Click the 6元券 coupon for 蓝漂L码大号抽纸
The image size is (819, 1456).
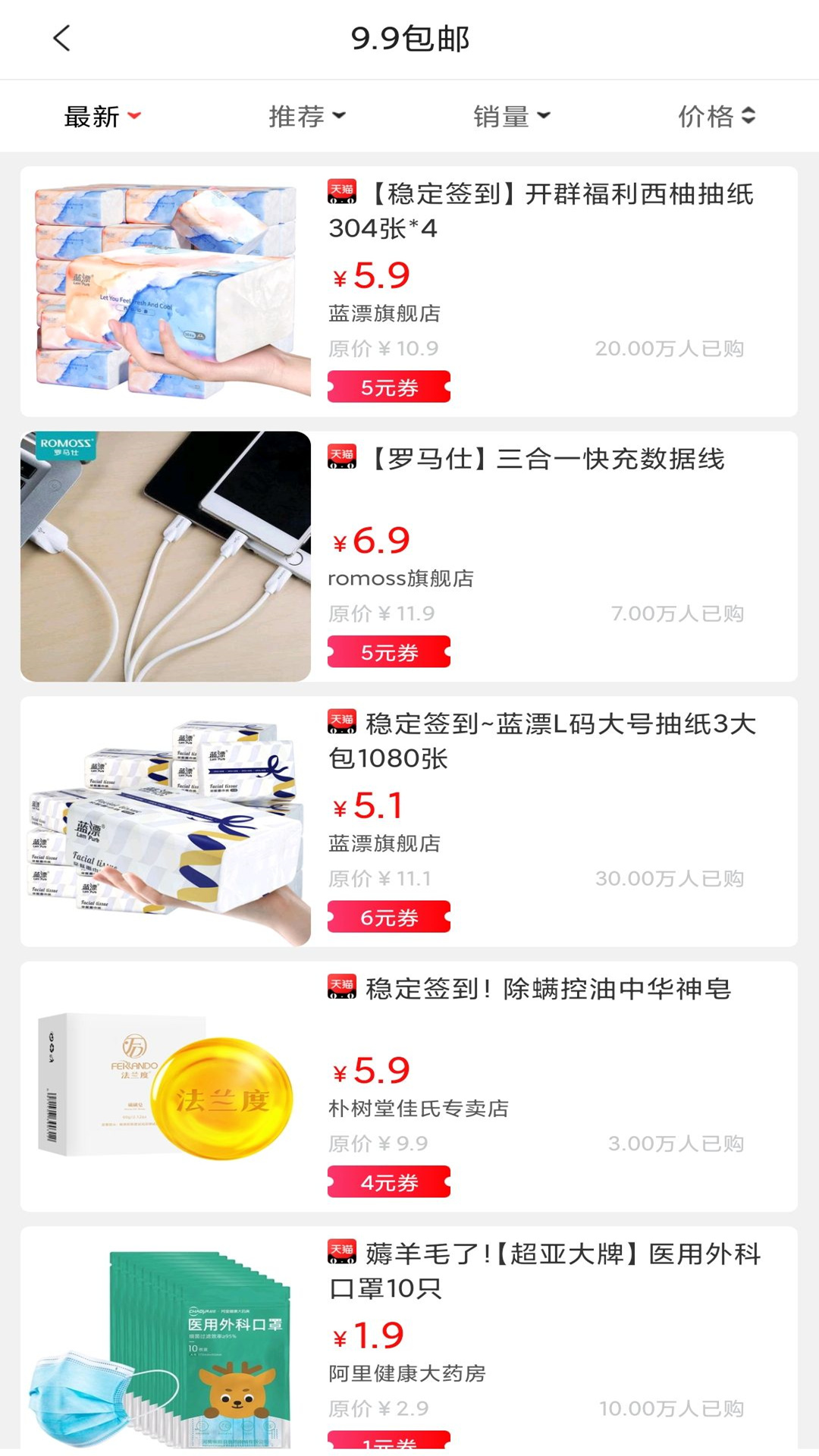(389, 918)
